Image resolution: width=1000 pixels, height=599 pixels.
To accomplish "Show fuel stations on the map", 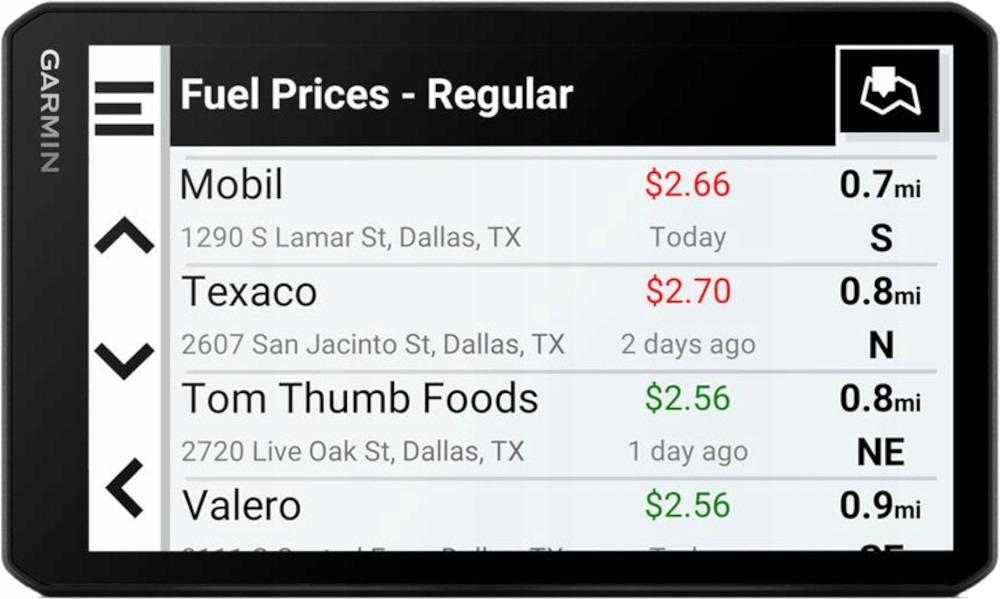I will 889,92.
